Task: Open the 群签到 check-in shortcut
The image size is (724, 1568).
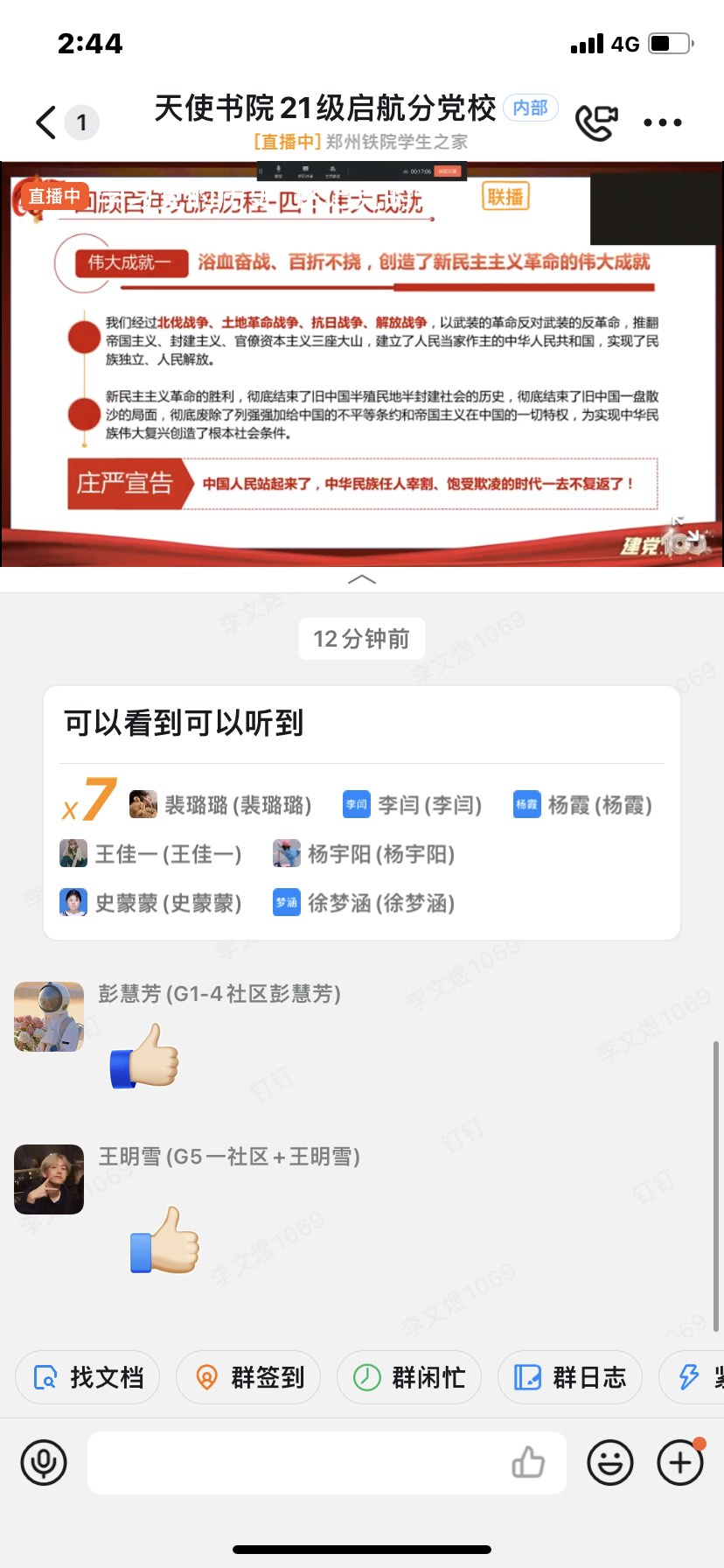Action: pyautogui.click(x=248, y=1377)
